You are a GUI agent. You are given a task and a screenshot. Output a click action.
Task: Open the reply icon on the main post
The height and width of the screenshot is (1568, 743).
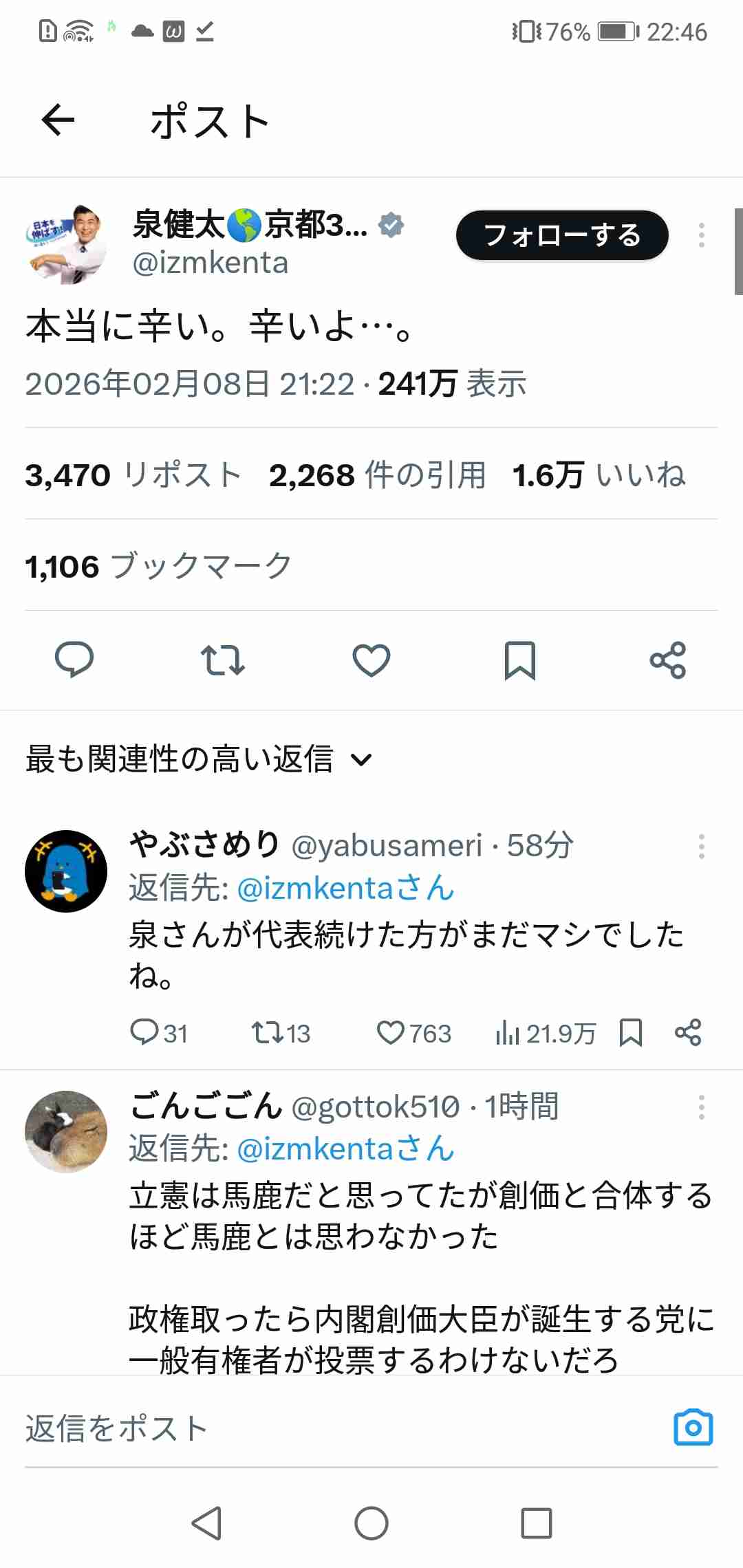pos(74,660)
